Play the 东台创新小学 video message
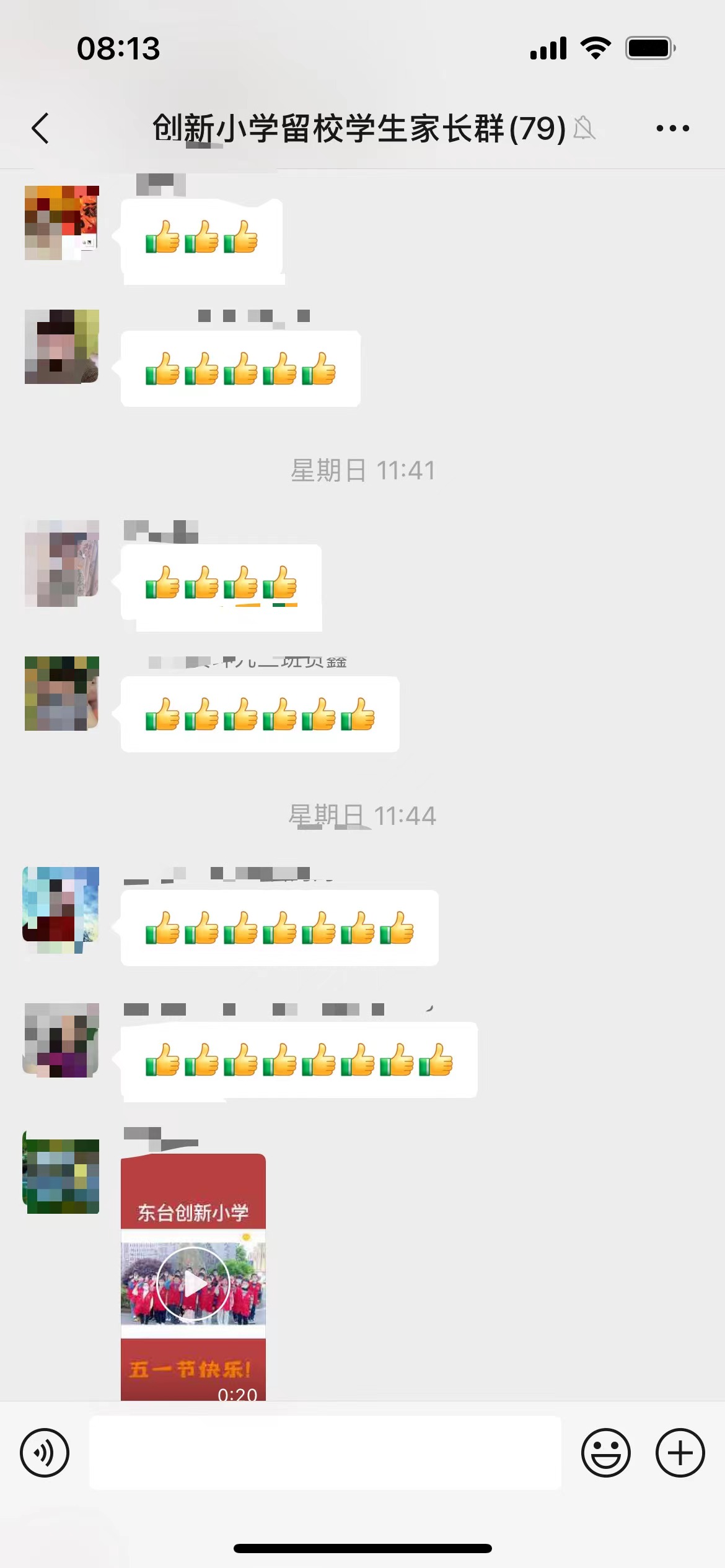The height and width of the screenshot is (1568, 725). [x=193, y=1284]
